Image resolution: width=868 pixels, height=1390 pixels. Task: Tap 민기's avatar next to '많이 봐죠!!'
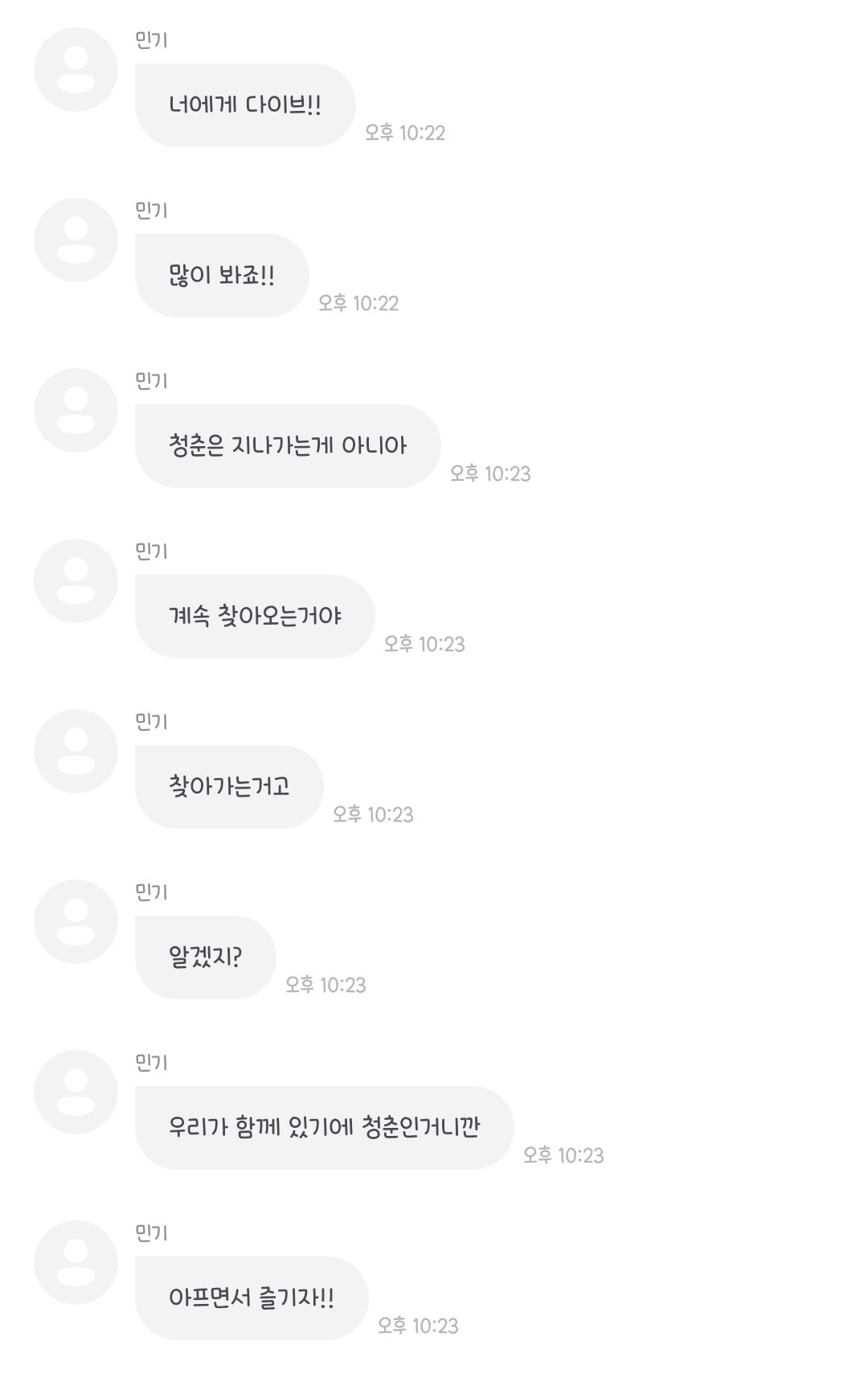pyautogui.click(x=76, y=240)
